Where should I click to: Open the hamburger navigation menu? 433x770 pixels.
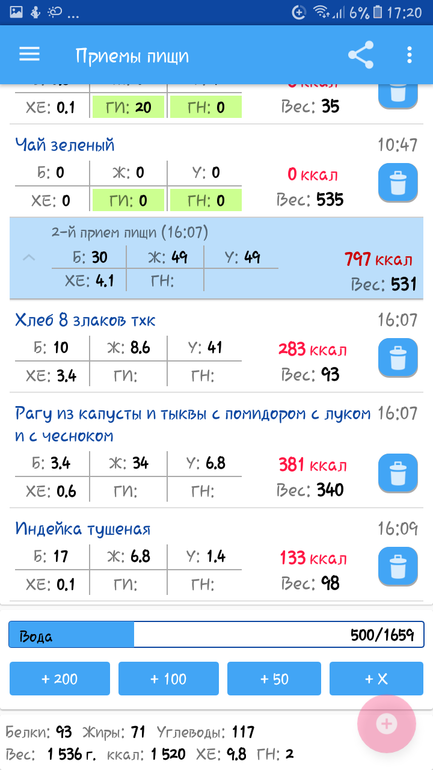pyautogui.click(x=29, y=55)
